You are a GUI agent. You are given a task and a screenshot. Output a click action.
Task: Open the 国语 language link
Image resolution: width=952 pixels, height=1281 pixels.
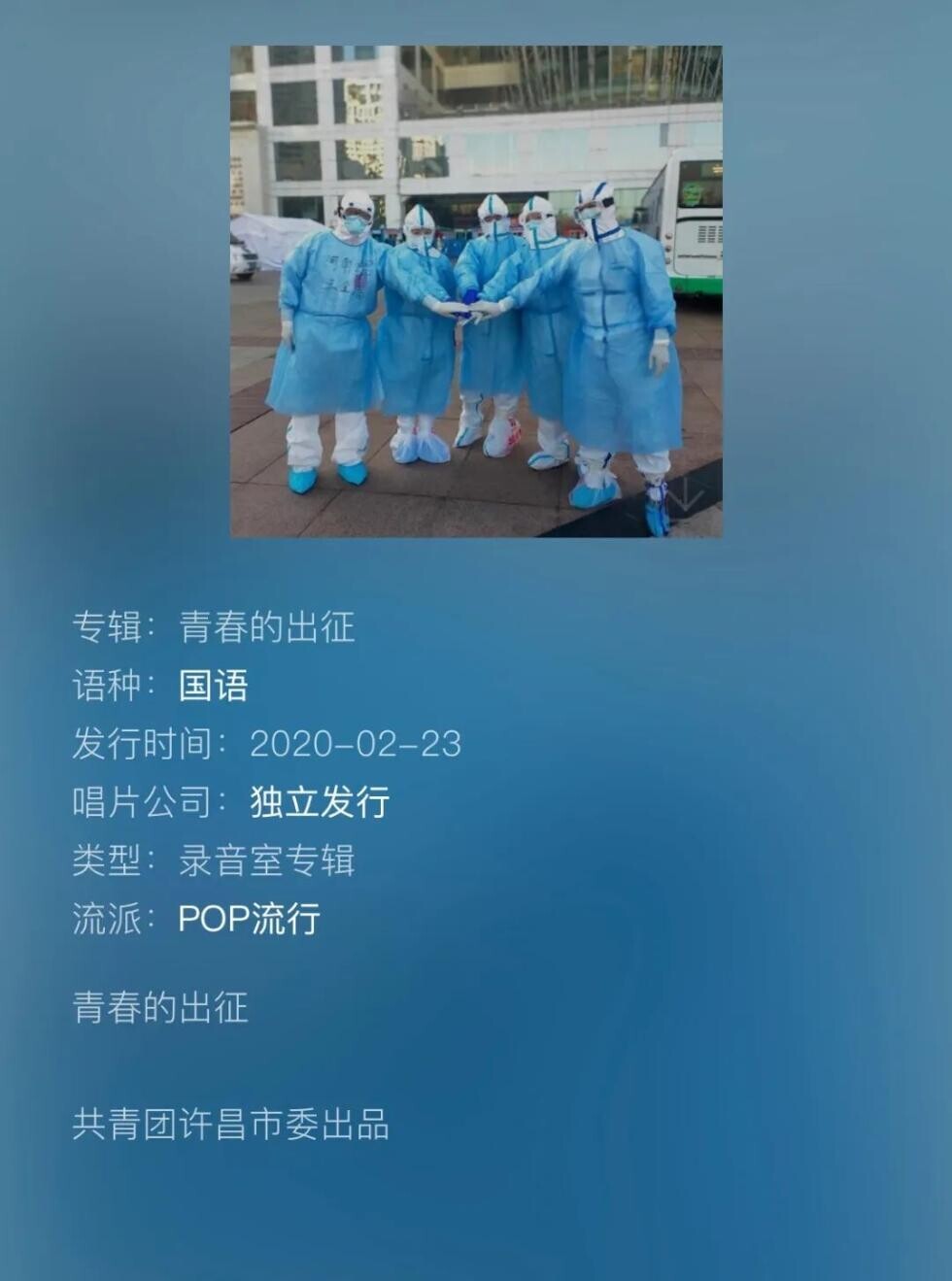[214, 686]
